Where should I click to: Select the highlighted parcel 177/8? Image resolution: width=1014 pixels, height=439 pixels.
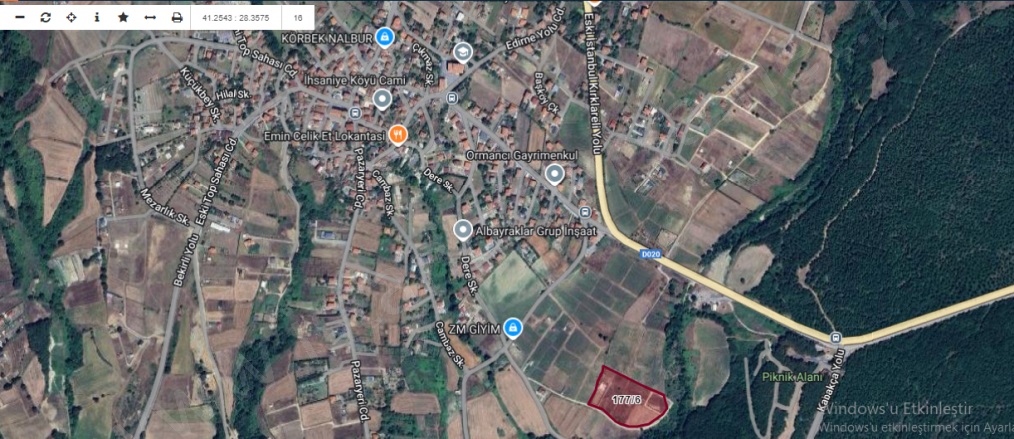pyautogui.click(x=629, y=400)
